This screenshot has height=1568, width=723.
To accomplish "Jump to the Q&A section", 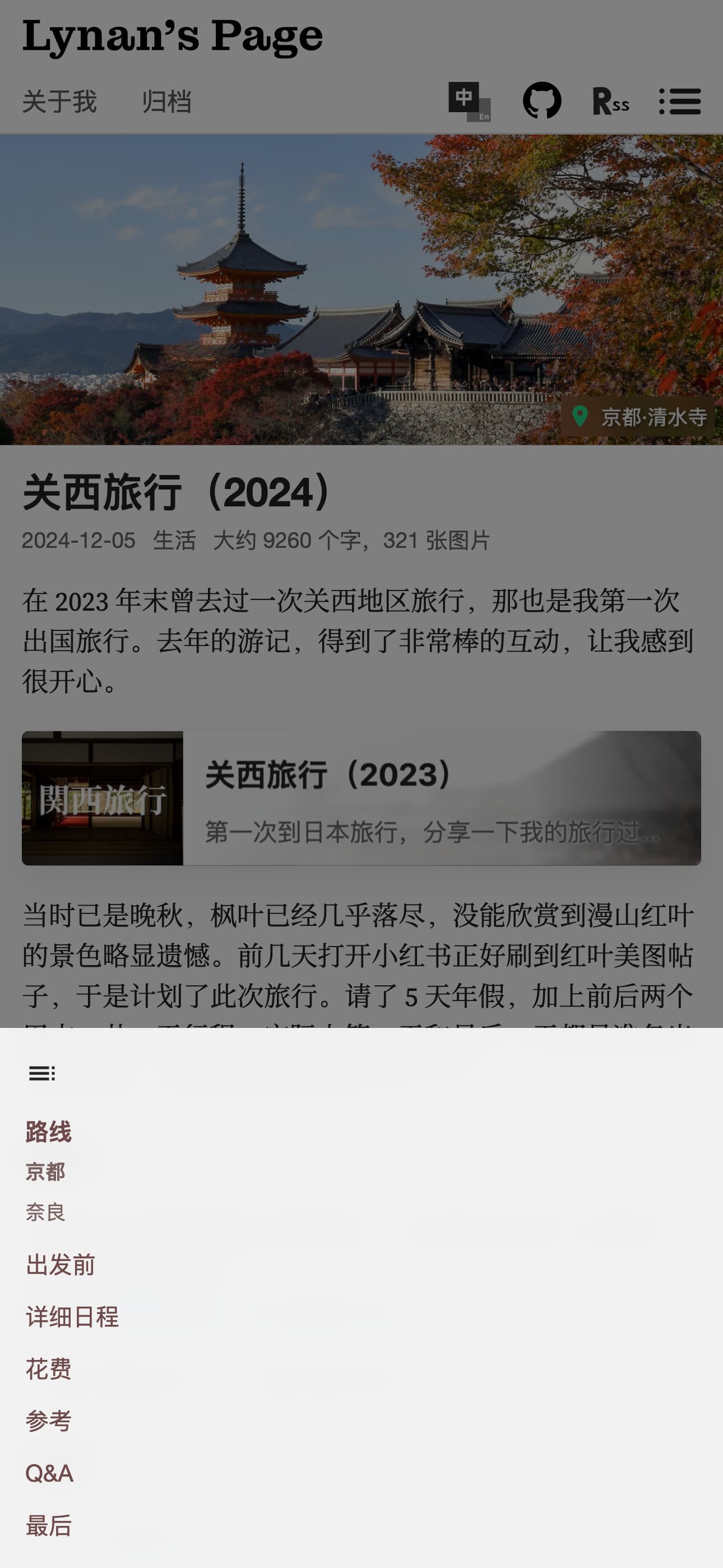I will pos(49,1473).
